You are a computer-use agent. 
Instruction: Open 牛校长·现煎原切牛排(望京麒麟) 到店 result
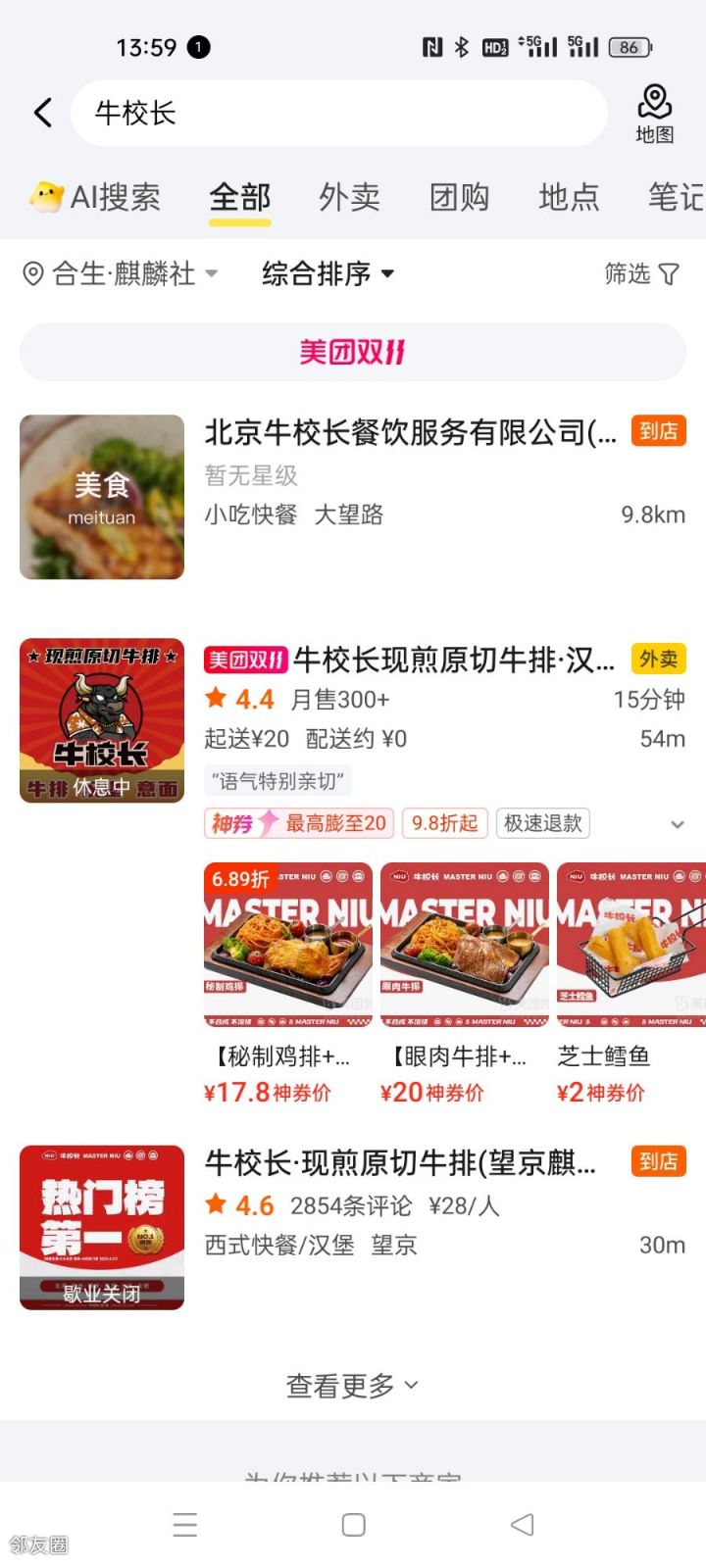pyautogui.click(x=400, y=1163)
